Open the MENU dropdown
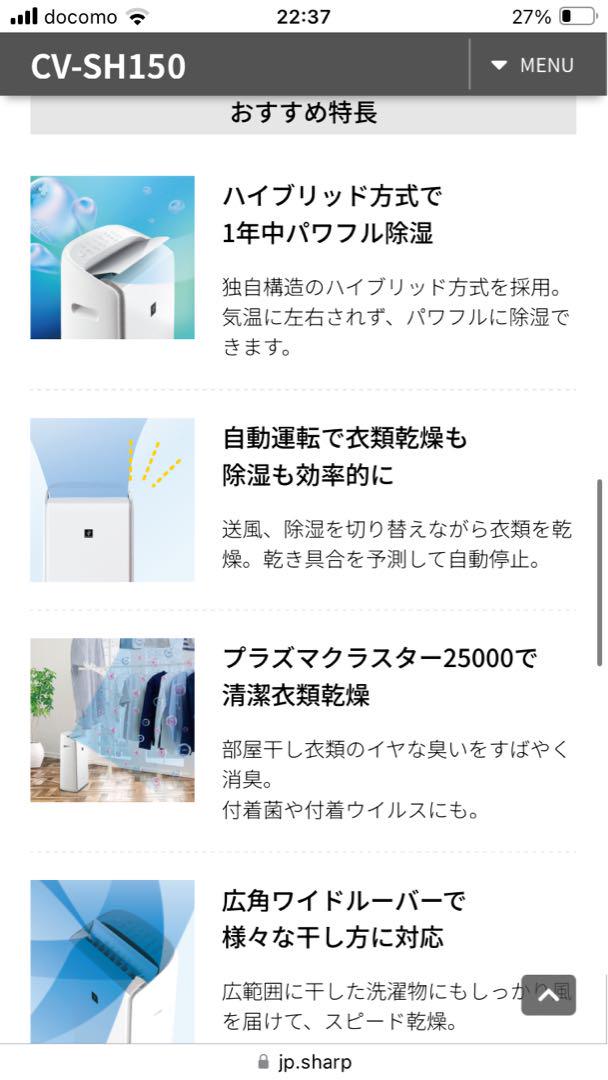Image resolution: width=608 pixels, height=1080 pixels. [533, 65]
